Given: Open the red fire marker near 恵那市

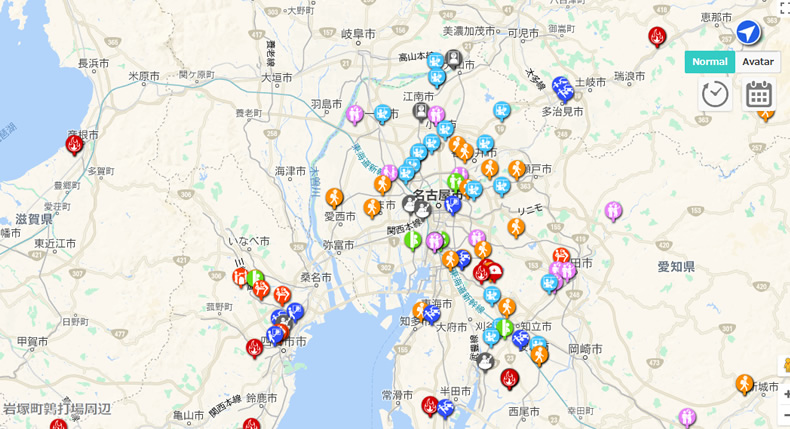Looking at the screenshot, I should (657, 37).
